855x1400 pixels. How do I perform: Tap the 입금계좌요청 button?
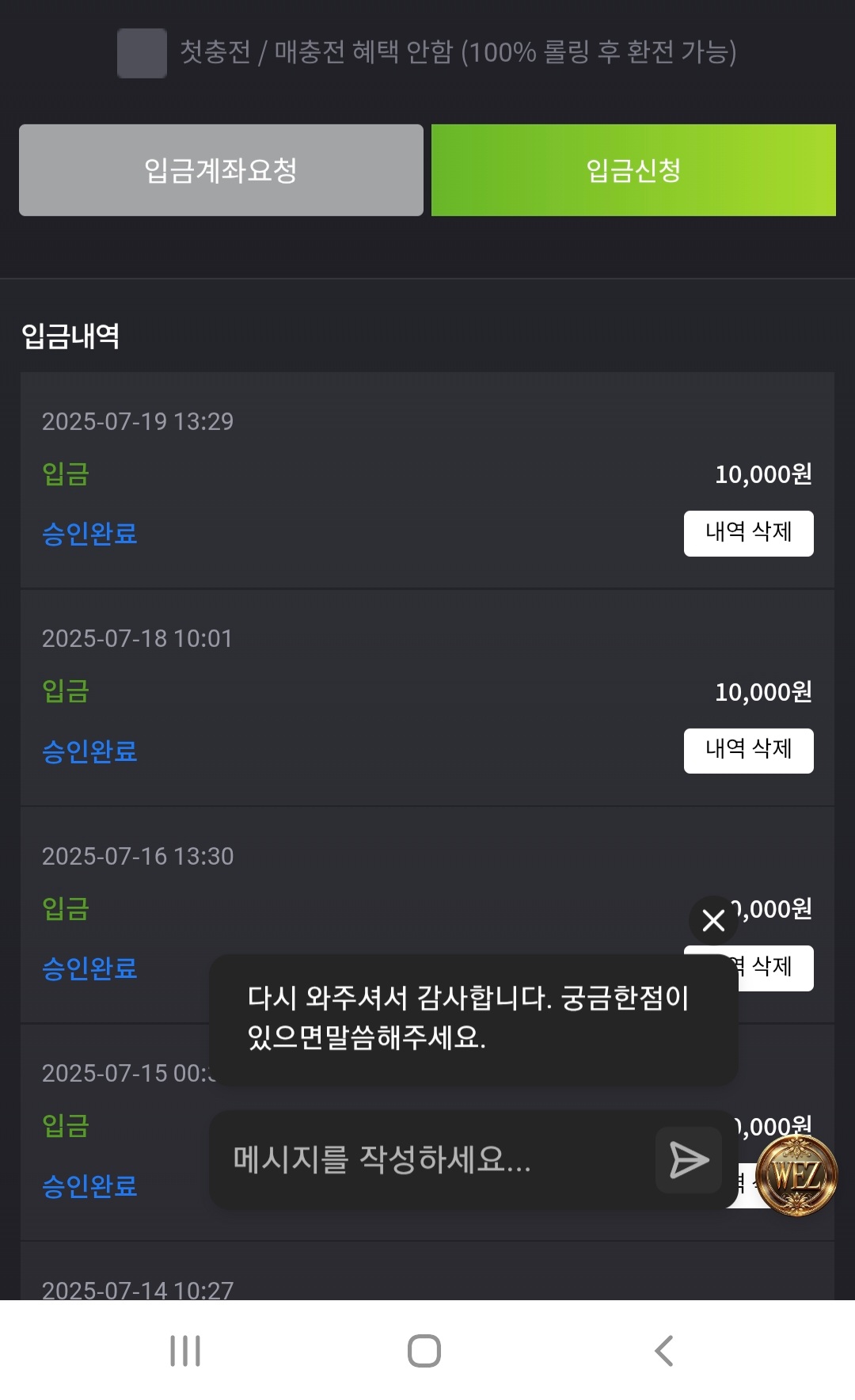221,170
